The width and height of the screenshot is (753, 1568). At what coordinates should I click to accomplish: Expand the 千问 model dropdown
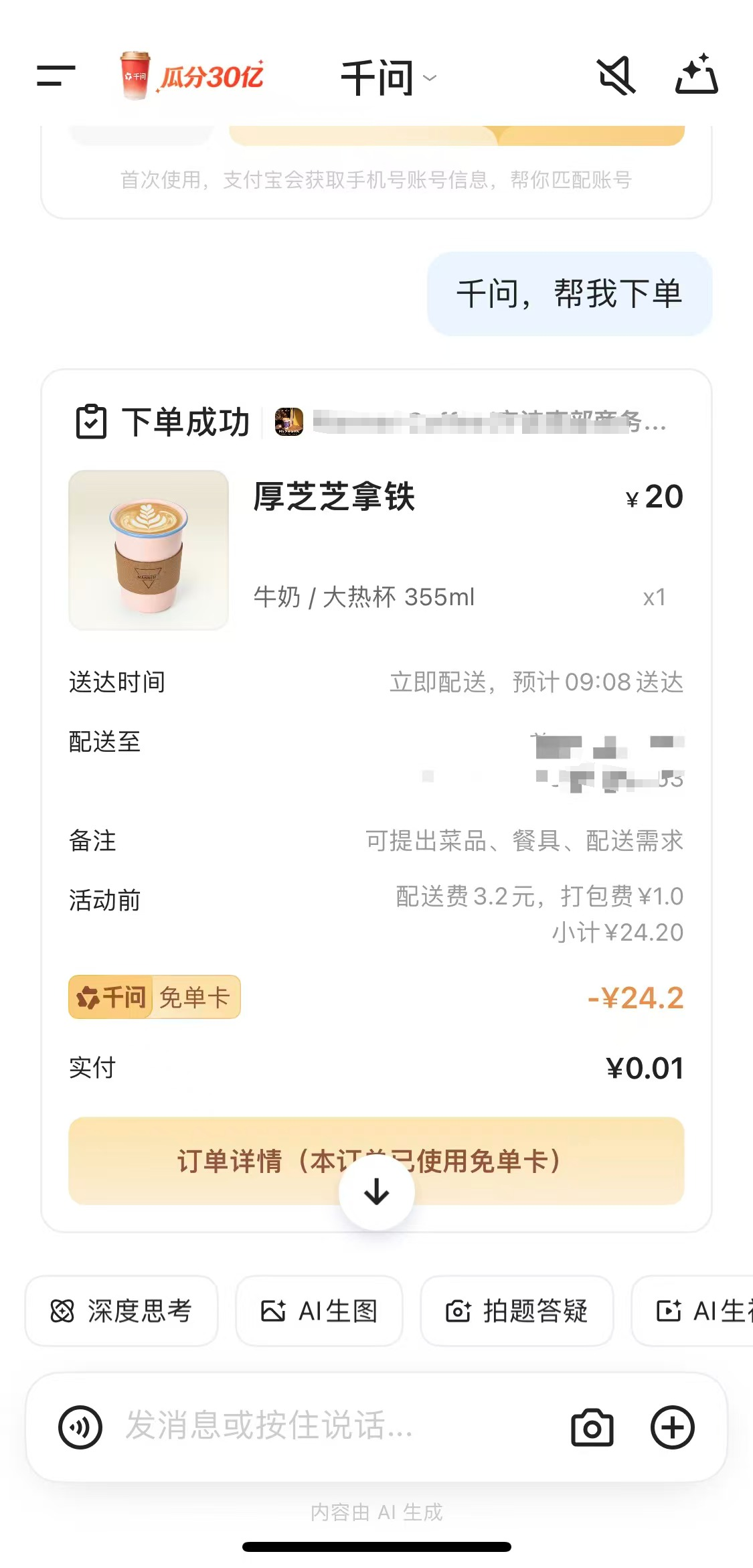pyautogui.click(x=388, y=78)
